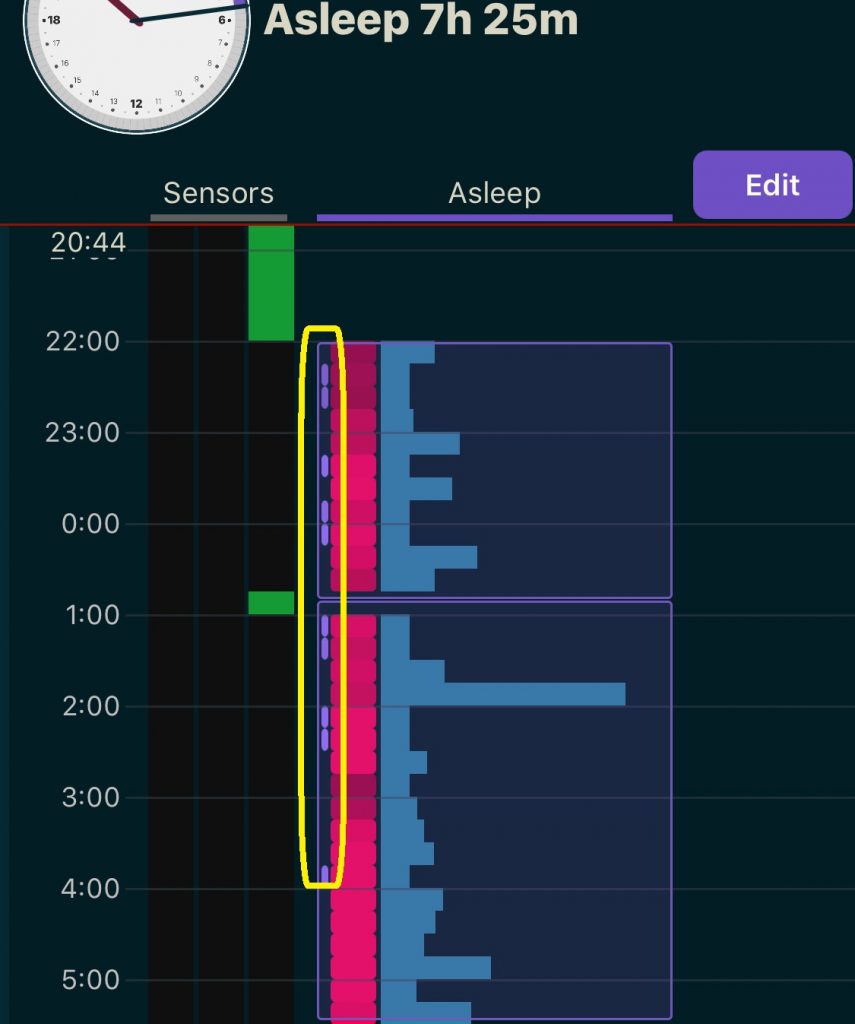The width and height of the screenshot is (855, 1024).
Task: Switch to the Asleep tab
Action: [492, 192]
